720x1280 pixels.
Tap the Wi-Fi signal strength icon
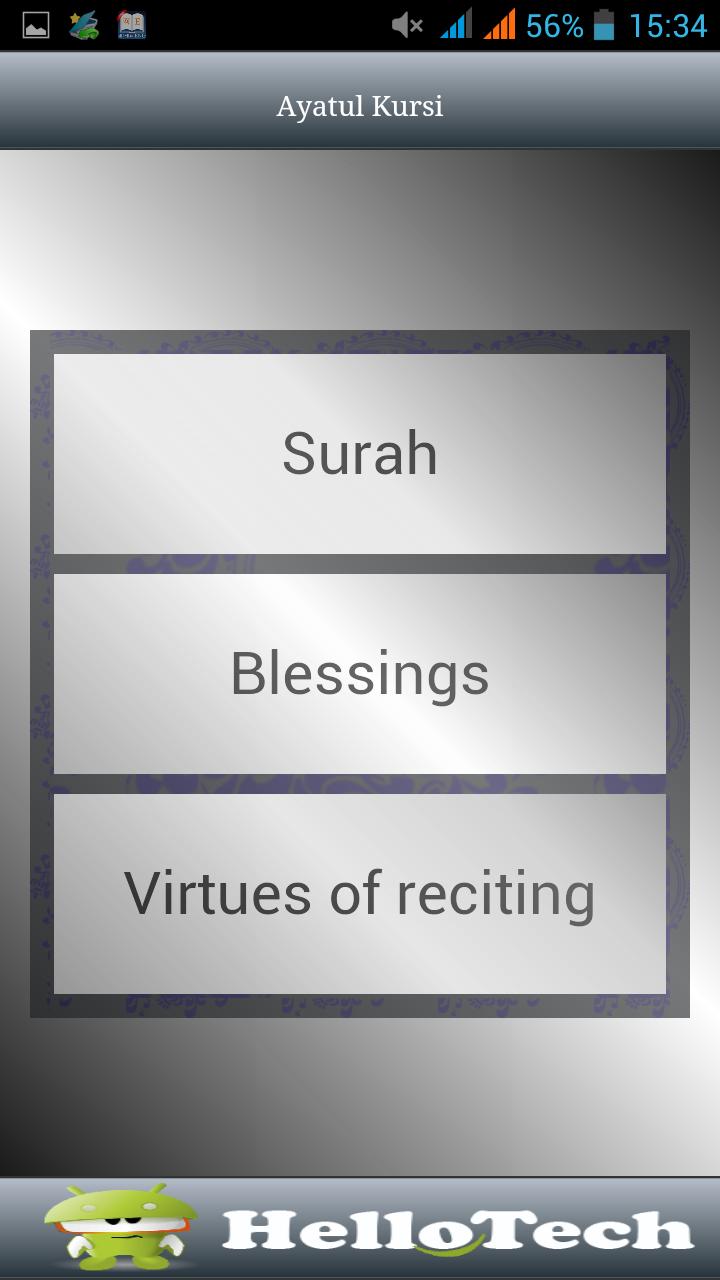pos(455,24)
